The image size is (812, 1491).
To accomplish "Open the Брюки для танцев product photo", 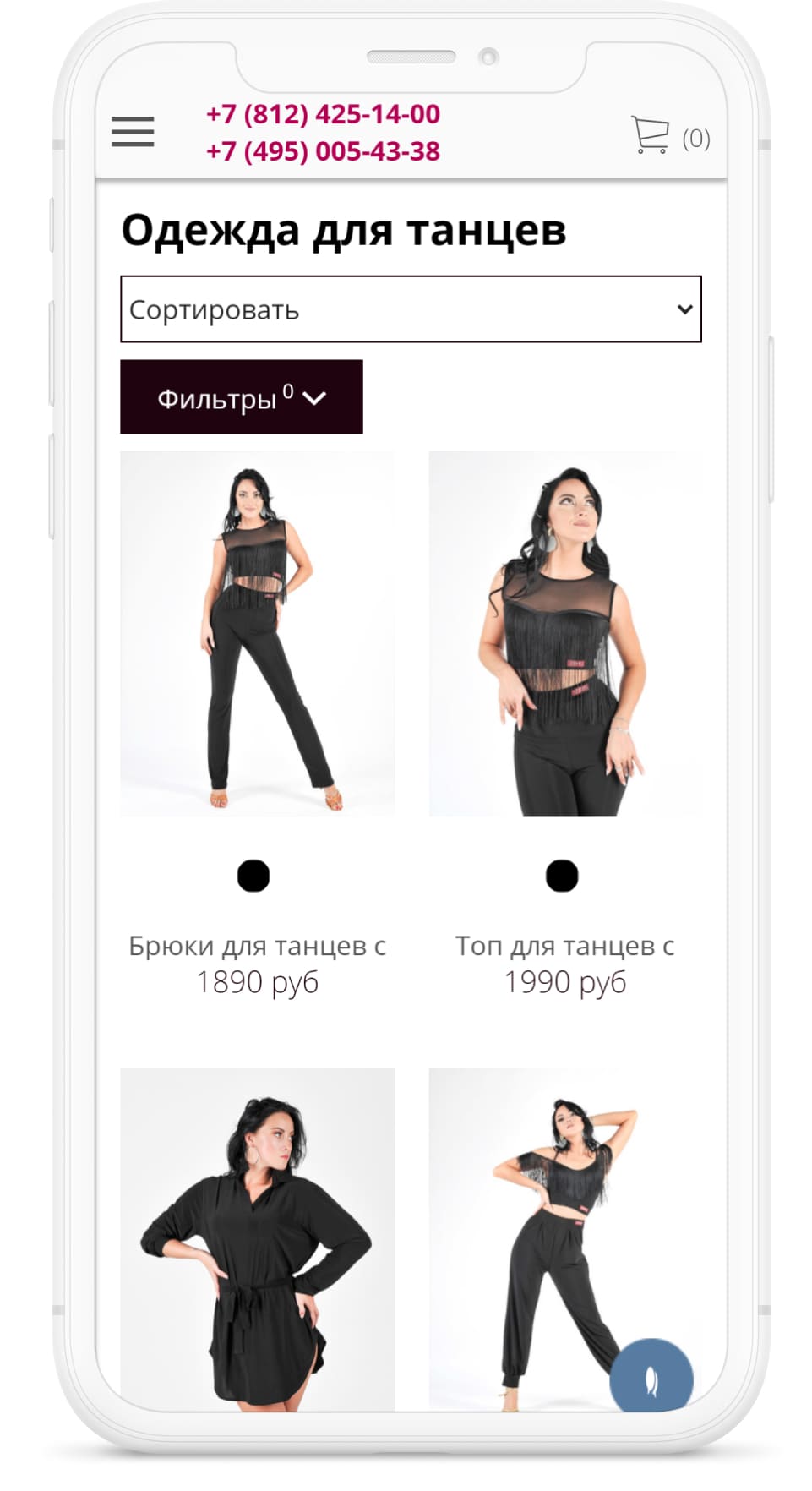I will [x=257, y=634].
